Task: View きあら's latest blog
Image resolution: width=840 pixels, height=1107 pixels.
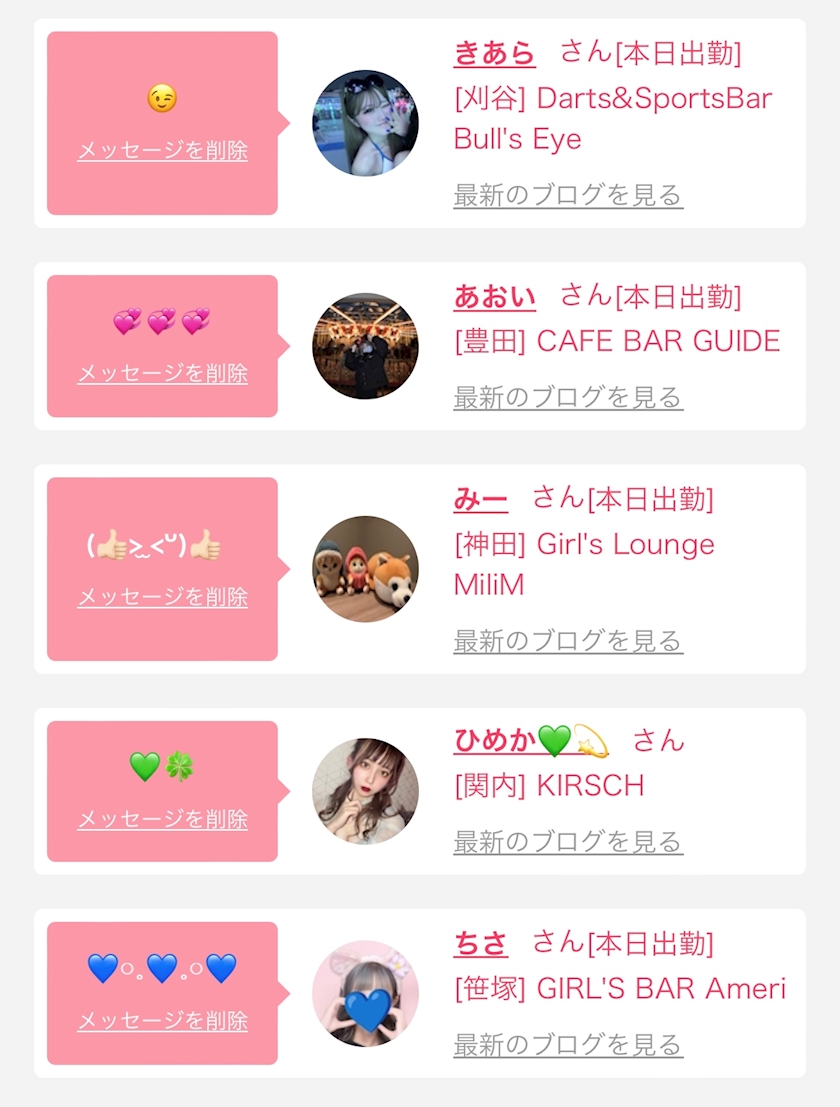Action: click(568, 195)
